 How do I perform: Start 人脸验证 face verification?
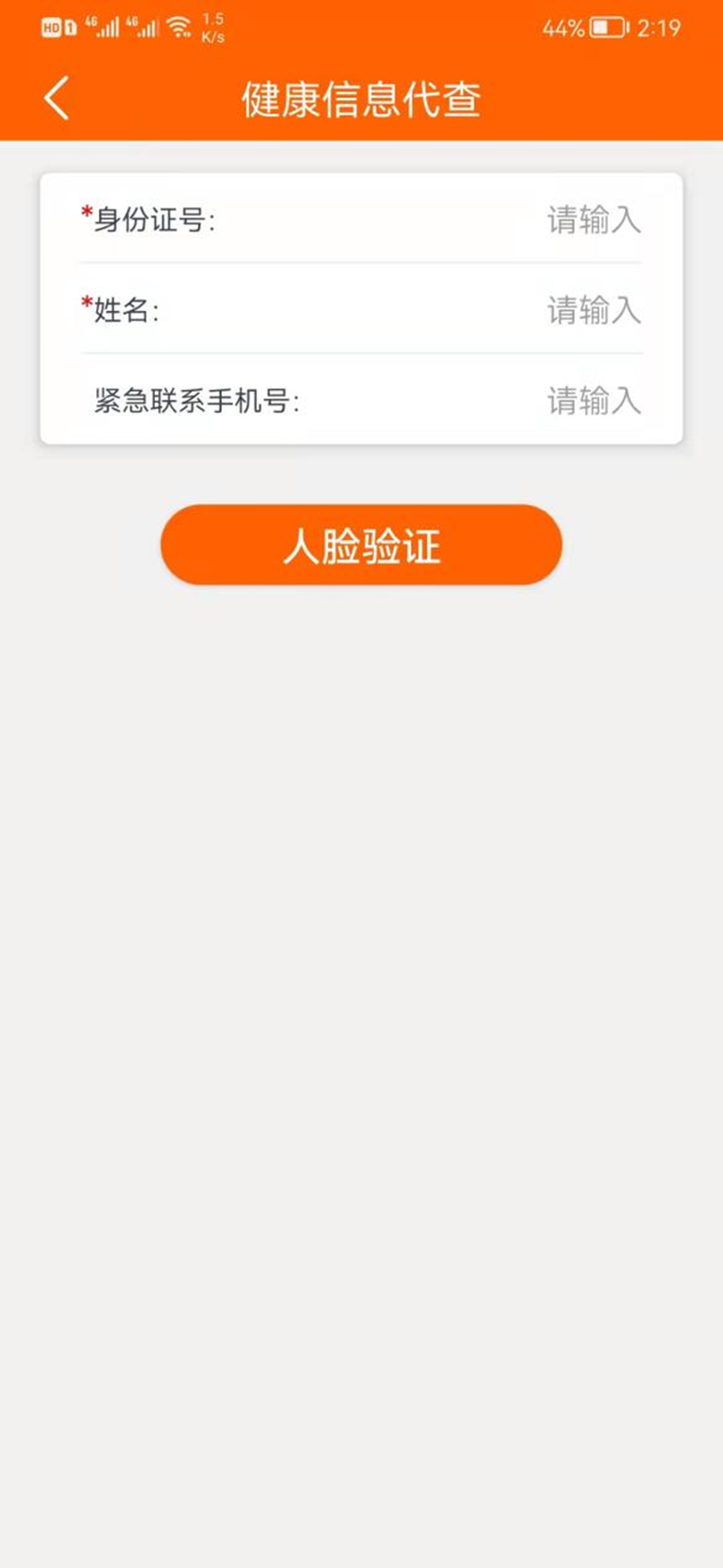(361, 545)
